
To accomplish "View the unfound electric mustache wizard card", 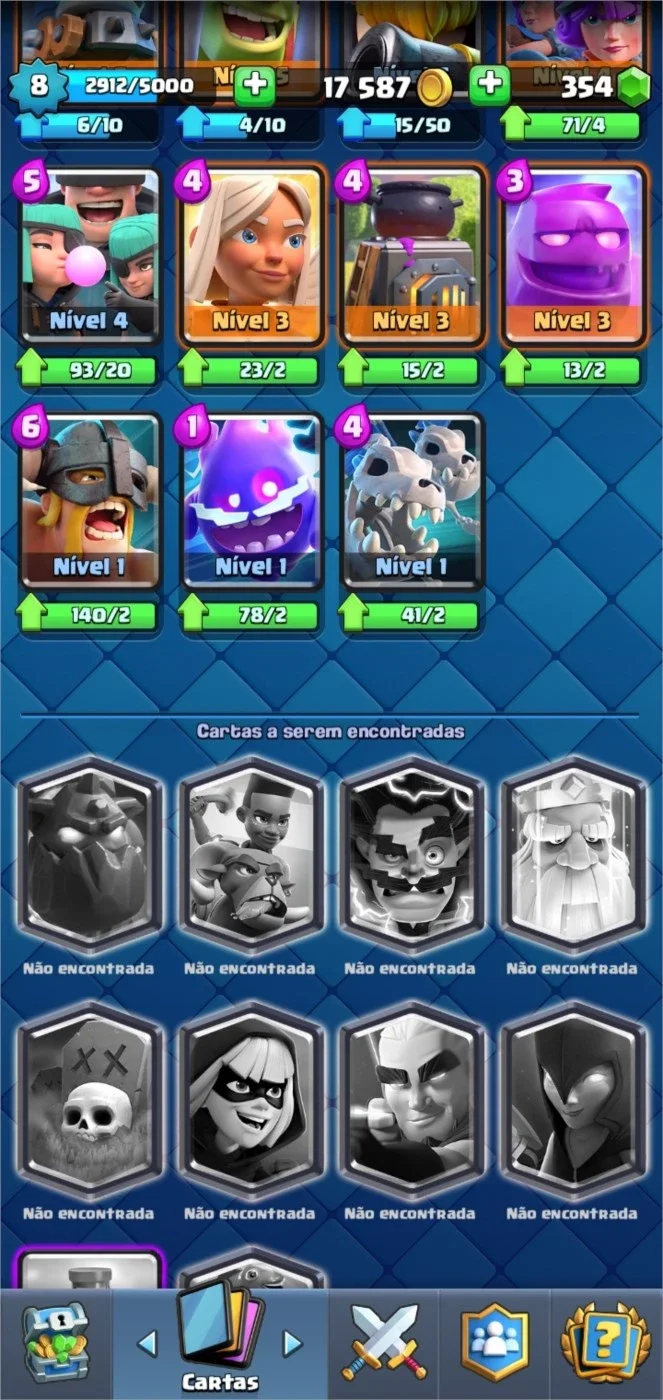I will click(412, 855).
